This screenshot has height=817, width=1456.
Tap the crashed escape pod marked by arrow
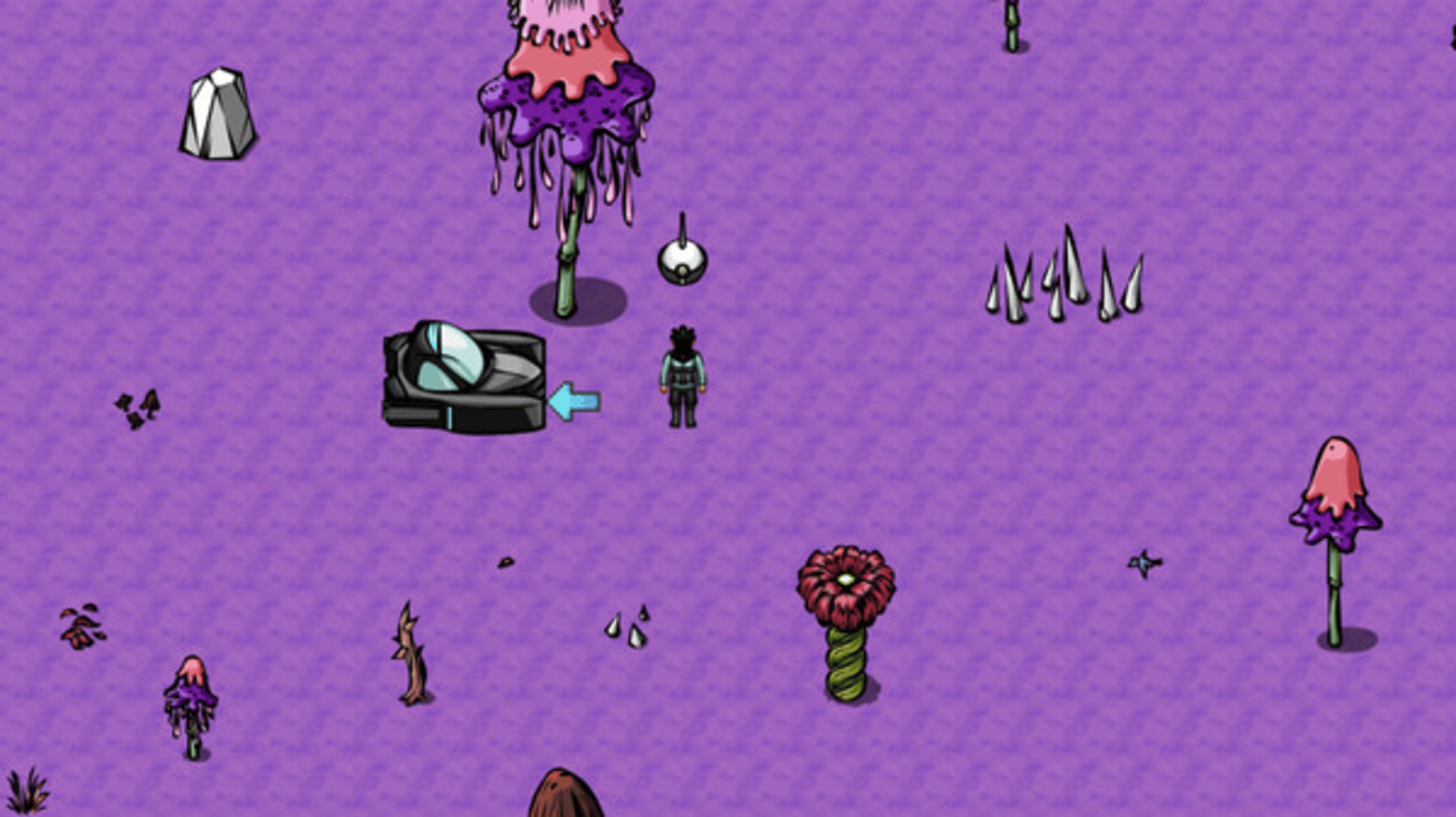464,379
